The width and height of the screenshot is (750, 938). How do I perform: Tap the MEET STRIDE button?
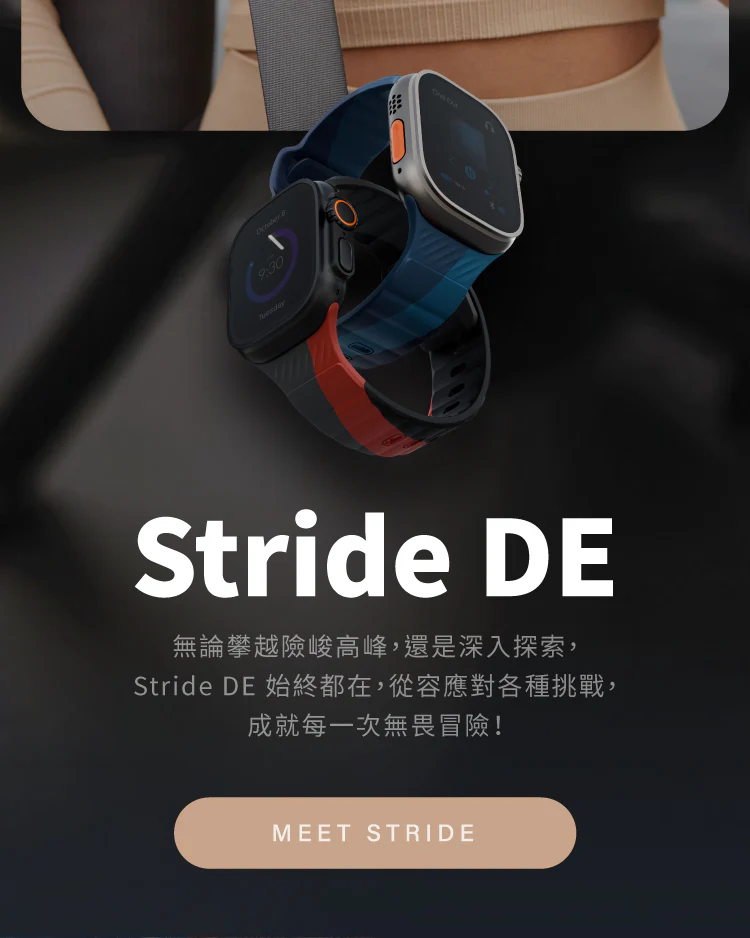(375, 833)
